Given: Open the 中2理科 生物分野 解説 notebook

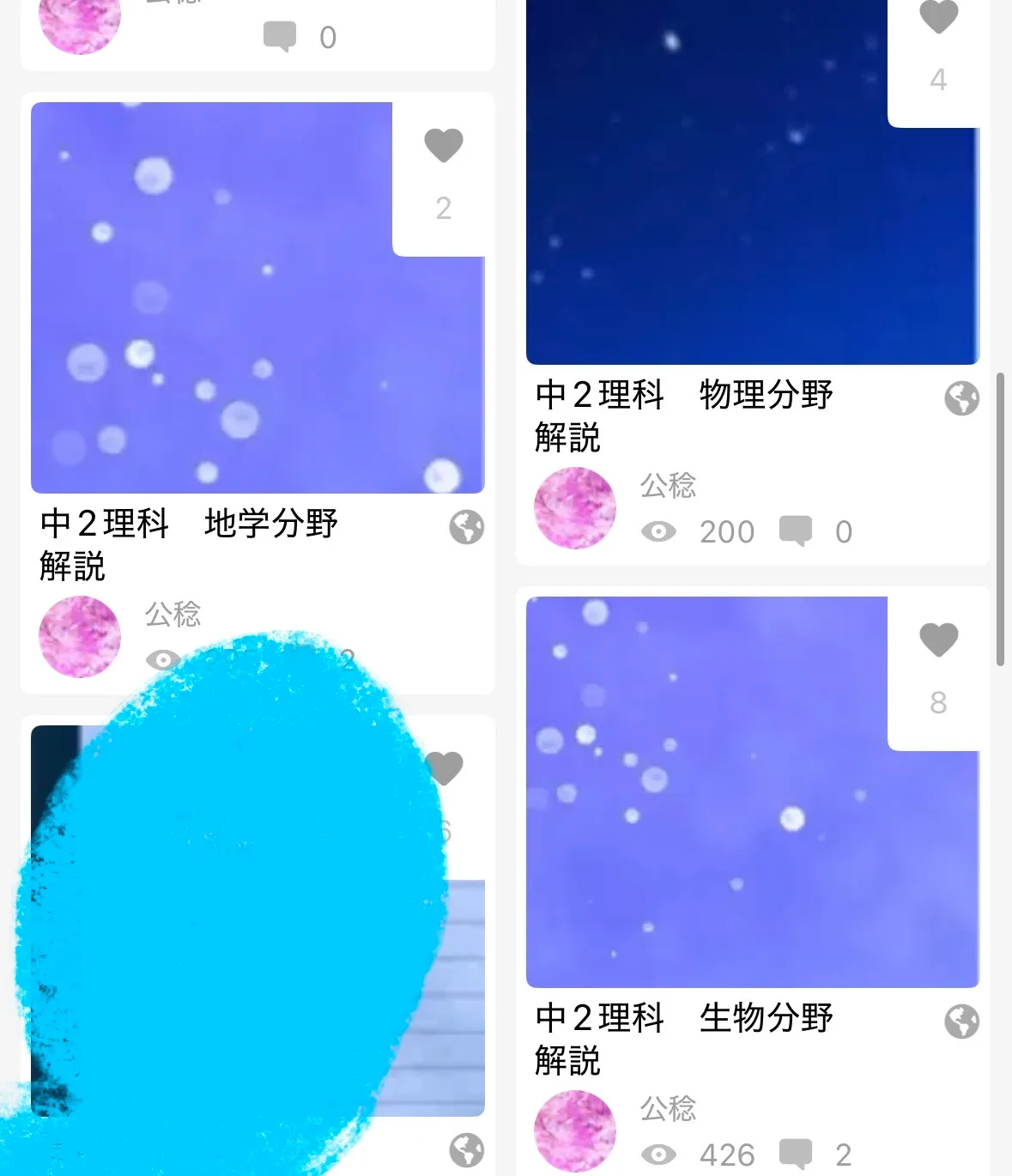Looking at the screenshot, I should tap(684, 1038).
